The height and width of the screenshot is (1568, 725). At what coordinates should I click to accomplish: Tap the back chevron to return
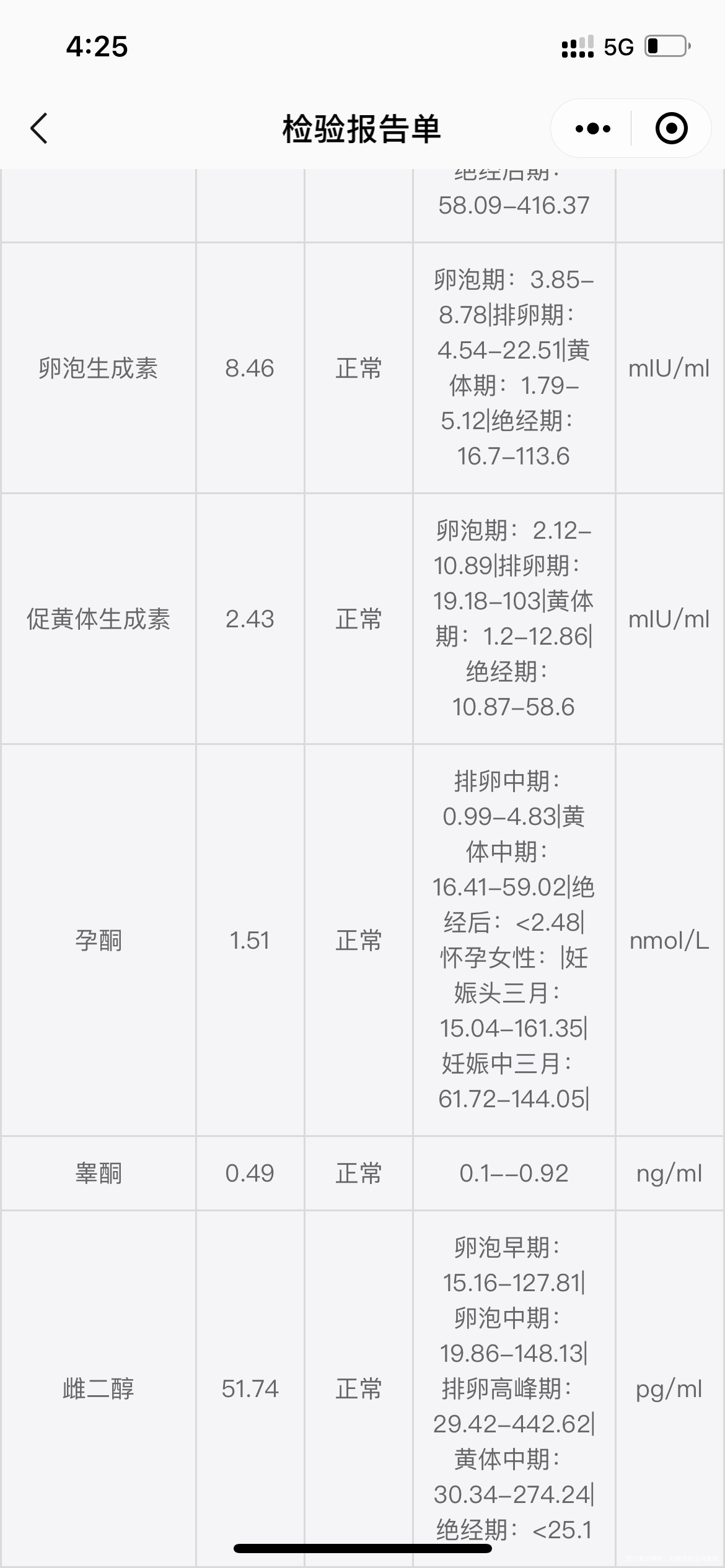coord(40,128)
